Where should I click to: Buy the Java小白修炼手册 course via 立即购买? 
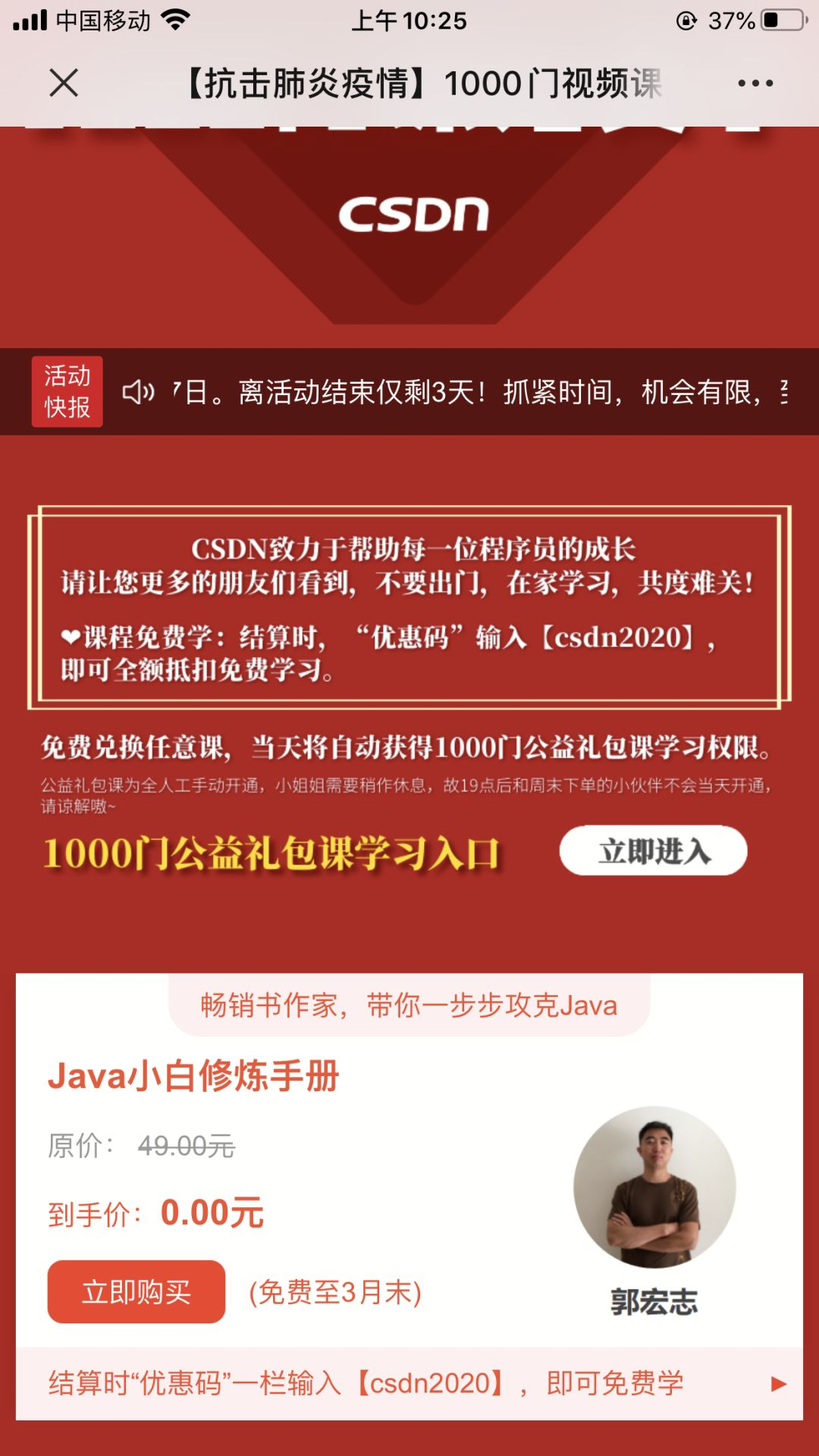pos(136,1291)
